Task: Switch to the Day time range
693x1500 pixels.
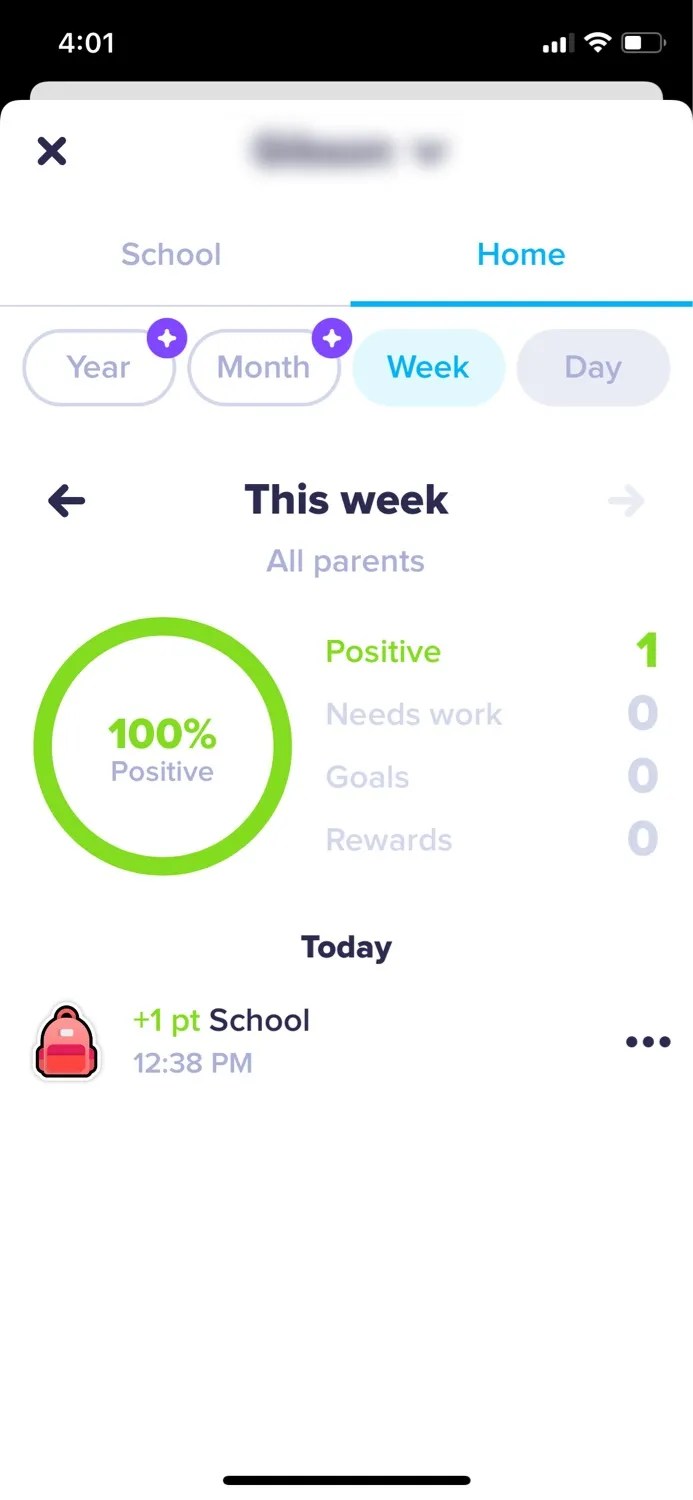Action: pos(592,368)
